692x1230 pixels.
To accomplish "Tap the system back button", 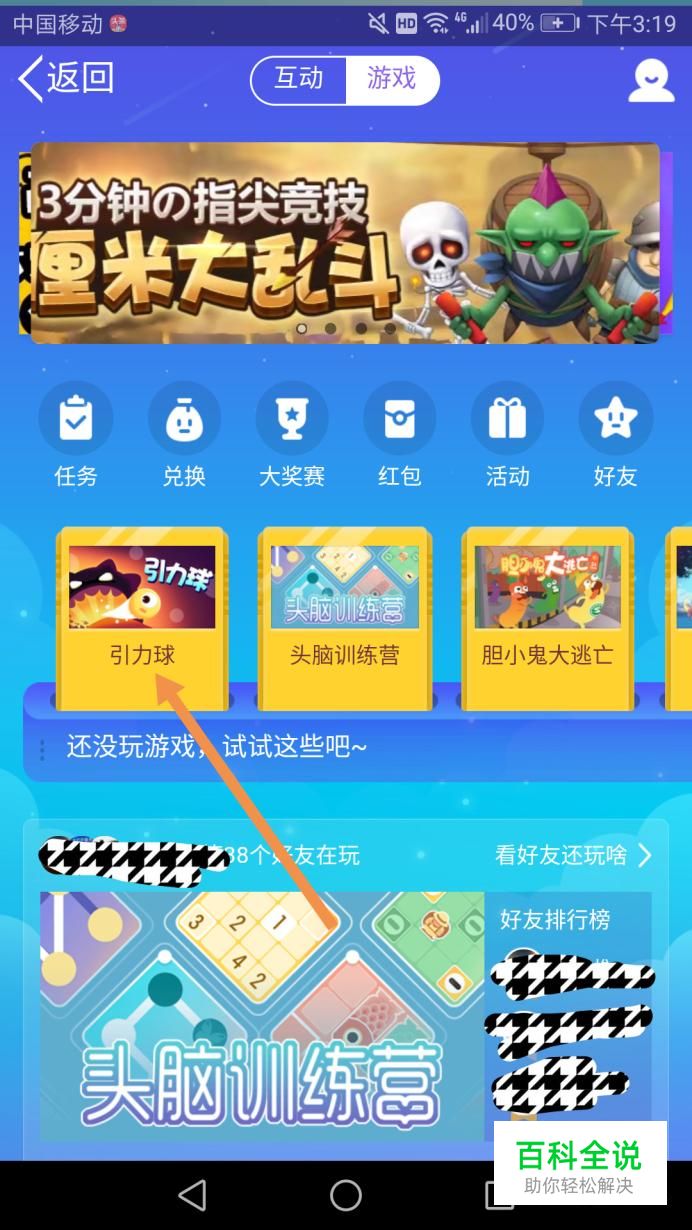I will (191, 1194).
